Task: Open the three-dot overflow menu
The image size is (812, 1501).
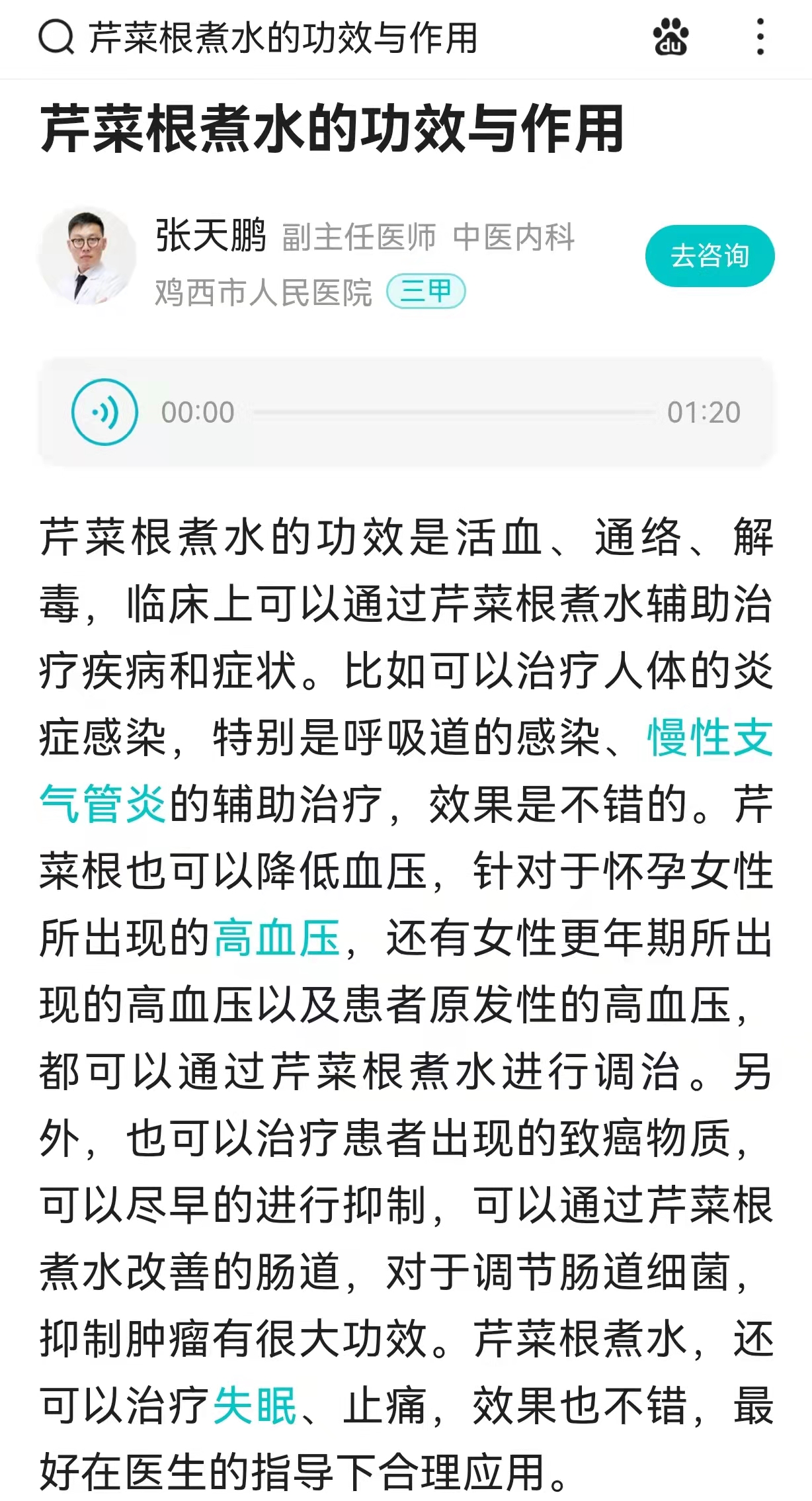Action: pyautogui.click(x=760, y=37)
